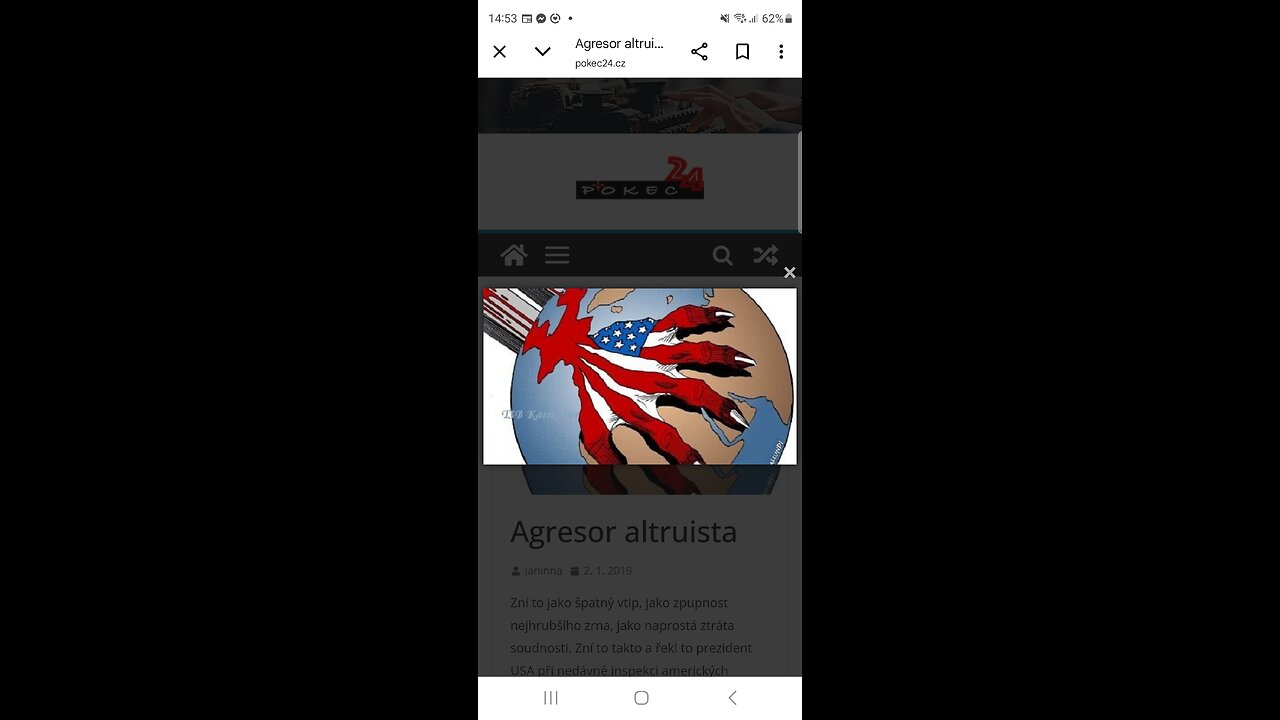Minimize the browser with the down chevron
Viewport: 1280px width, 720px height.
pos(543,52)
